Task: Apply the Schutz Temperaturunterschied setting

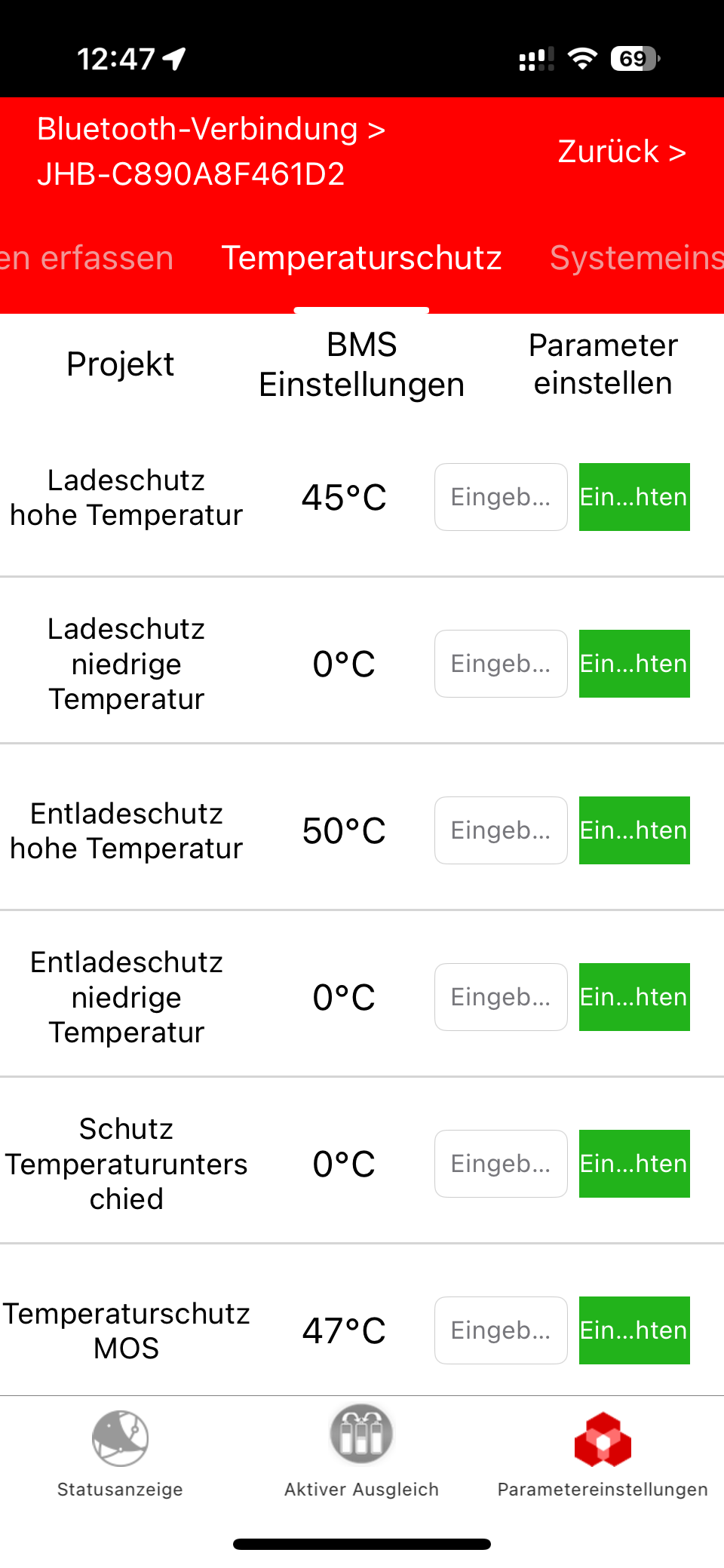Action: pyautogui.click(x=634, y=1164)
